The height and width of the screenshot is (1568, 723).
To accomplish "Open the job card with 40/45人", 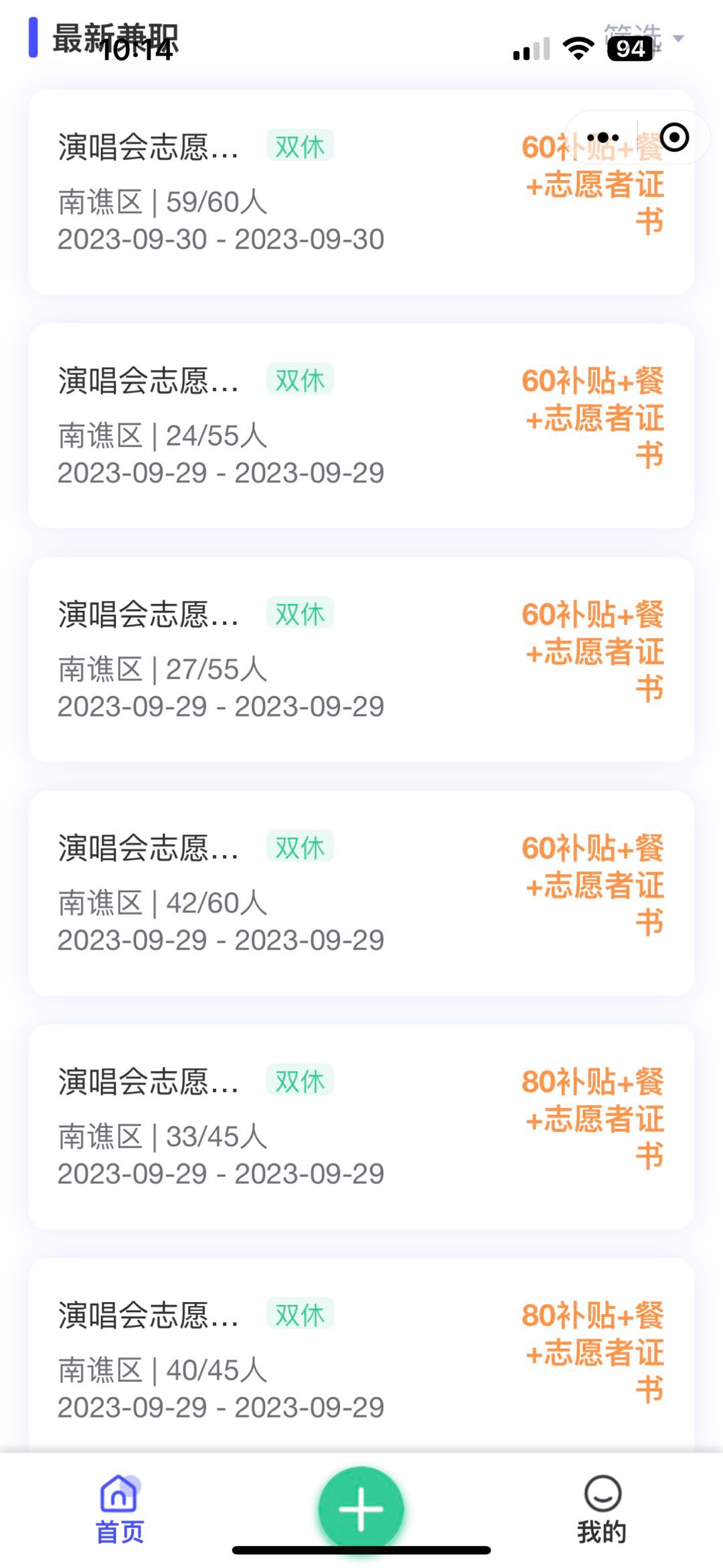I will pos(361,1354).
